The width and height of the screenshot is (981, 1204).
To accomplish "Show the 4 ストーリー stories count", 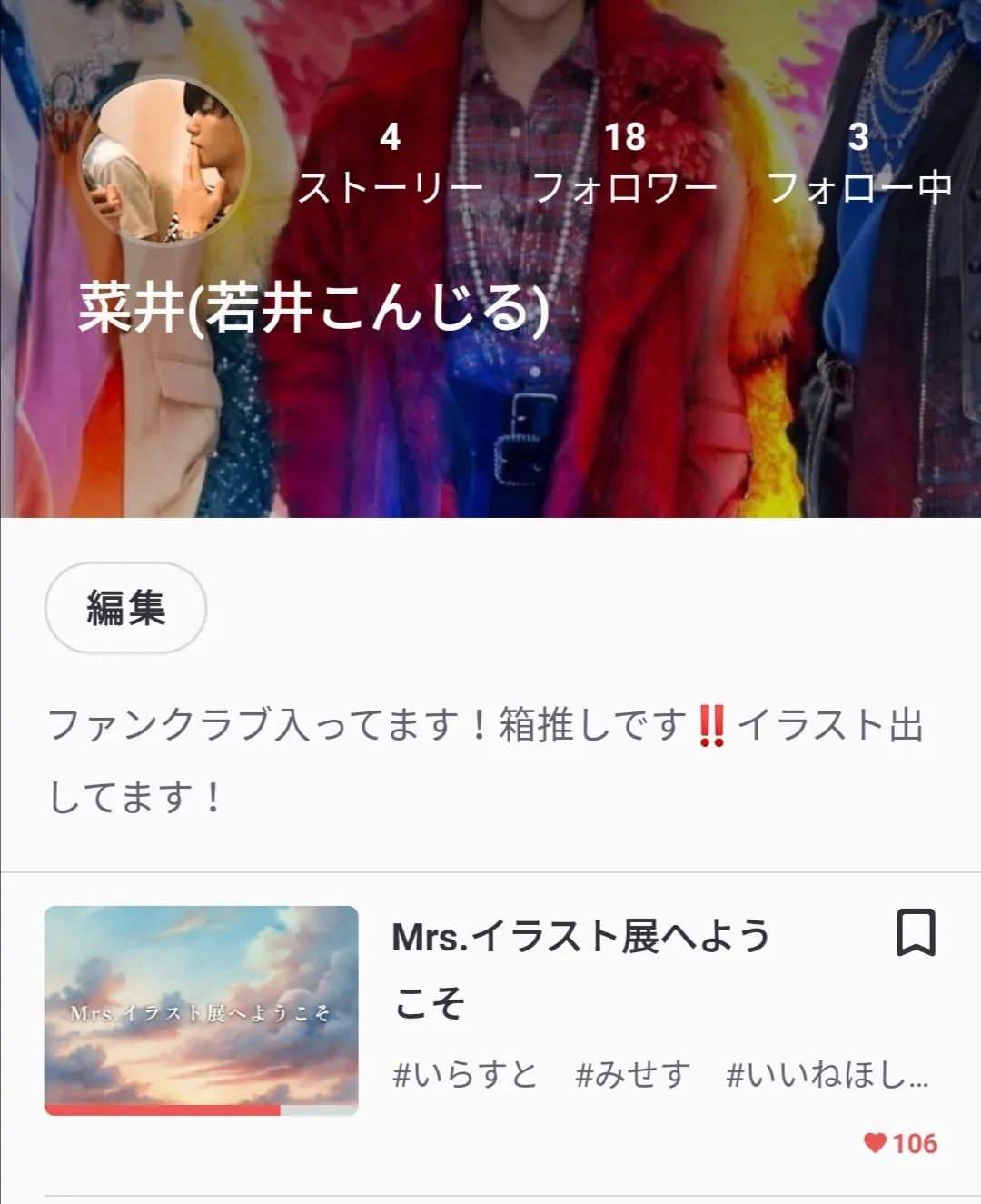I will [x=391, y=164].
